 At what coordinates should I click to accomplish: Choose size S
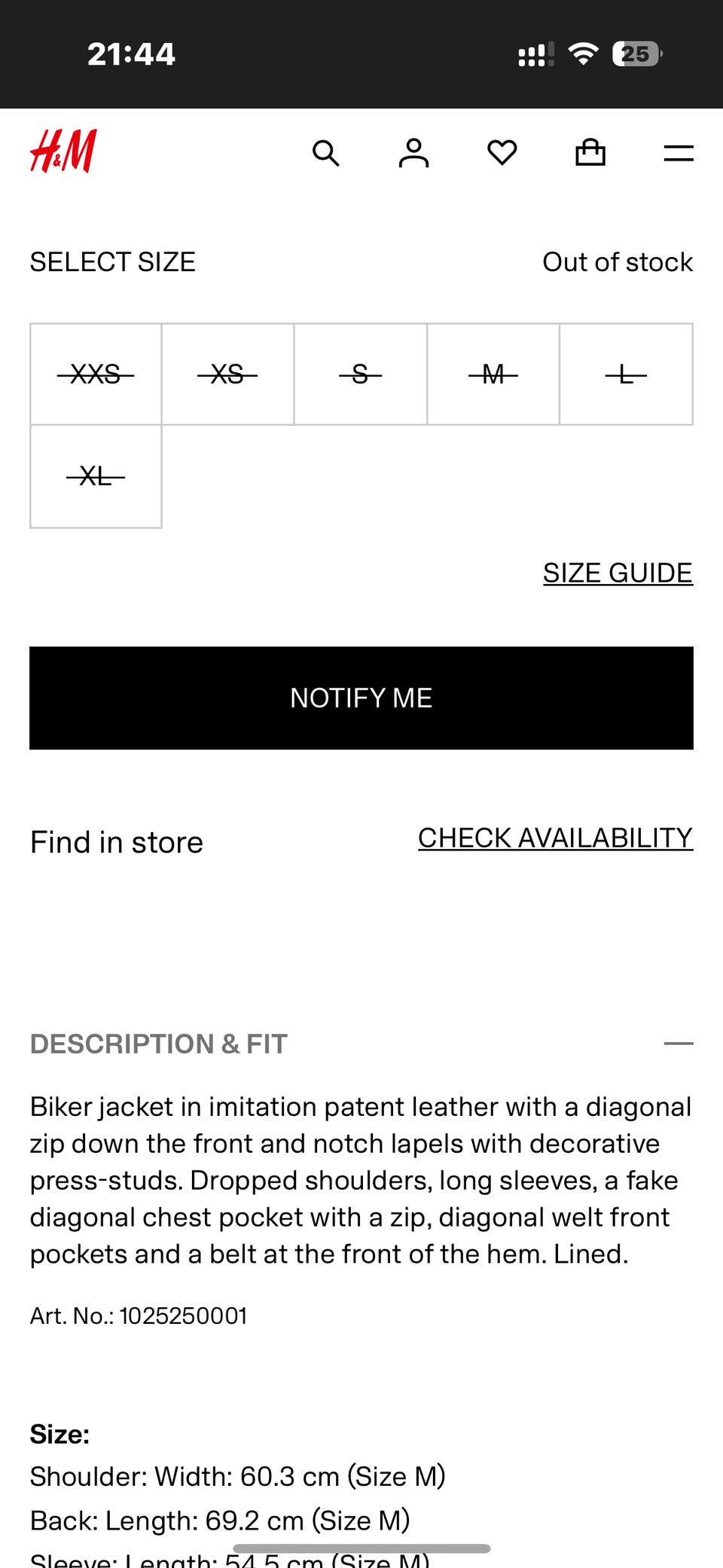click(361, 374)
